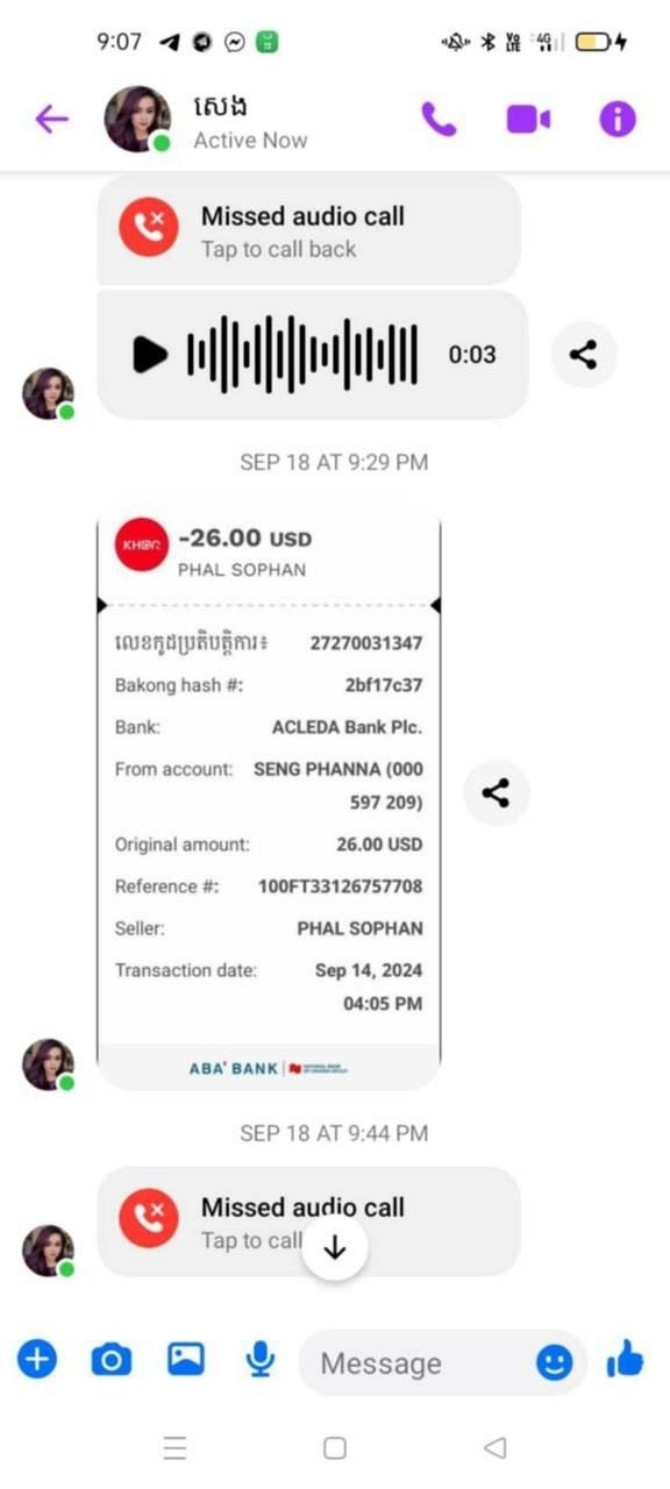Open the photo gallery picker
Image resolution: width=670 pixels, height=1489 pixels.
(186, 1360)
